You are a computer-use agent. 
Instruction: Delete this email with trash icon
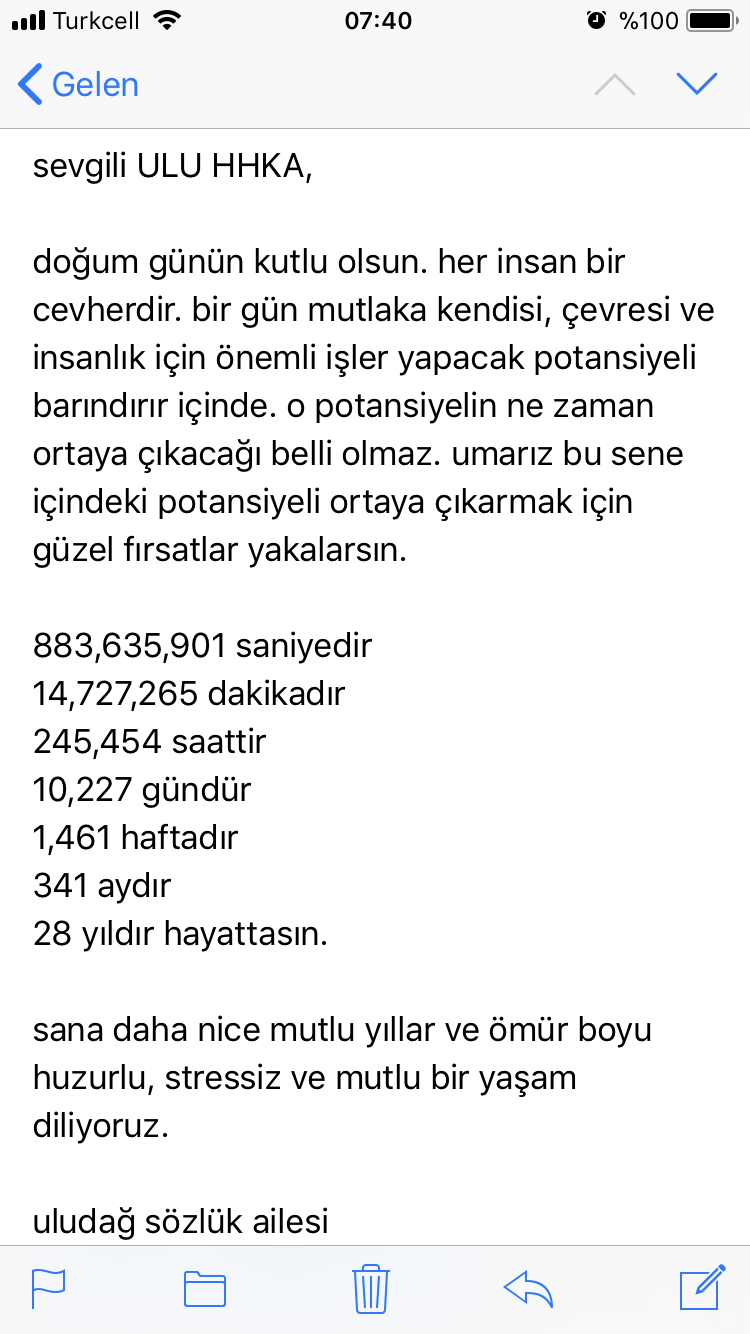371,1288
